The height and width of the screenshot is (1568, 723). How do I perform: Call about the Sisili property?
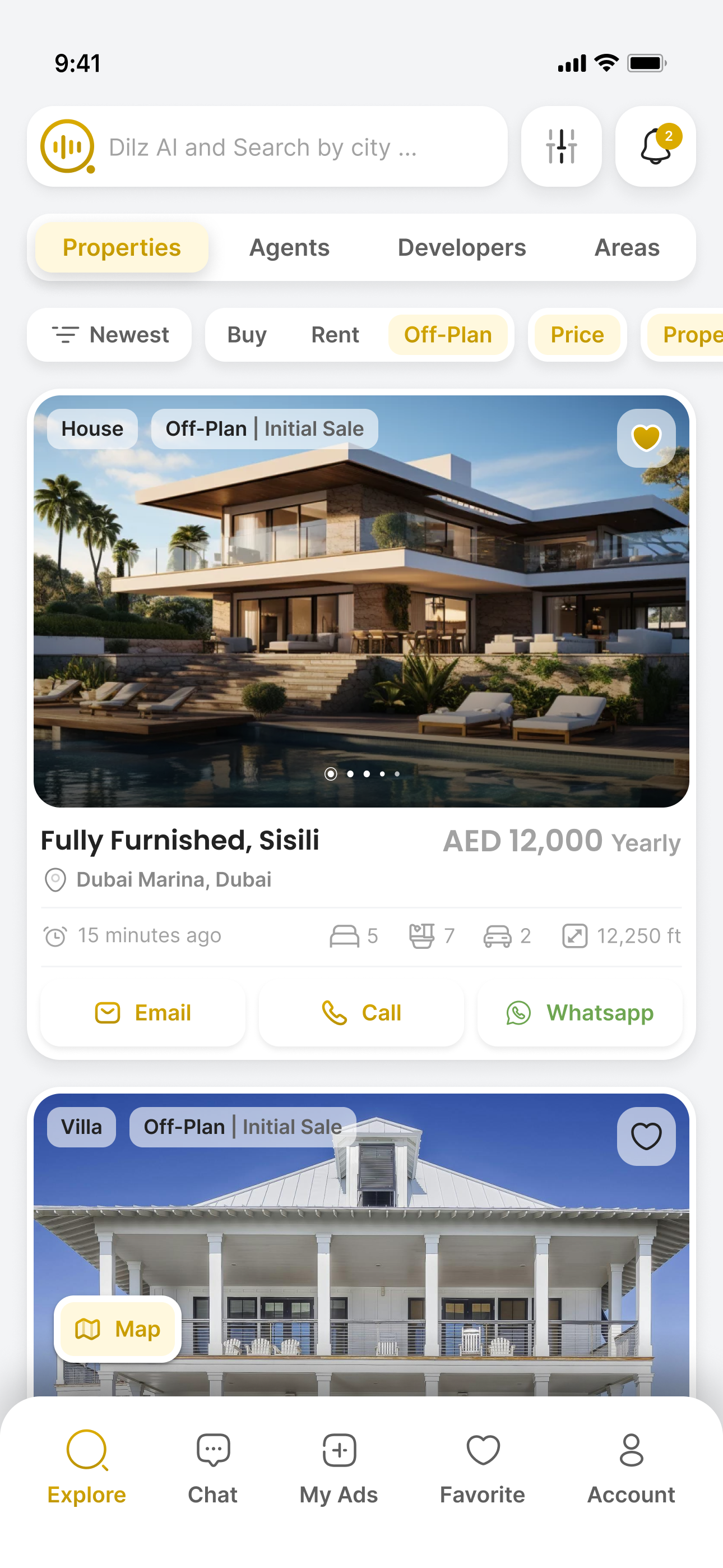361,1013
